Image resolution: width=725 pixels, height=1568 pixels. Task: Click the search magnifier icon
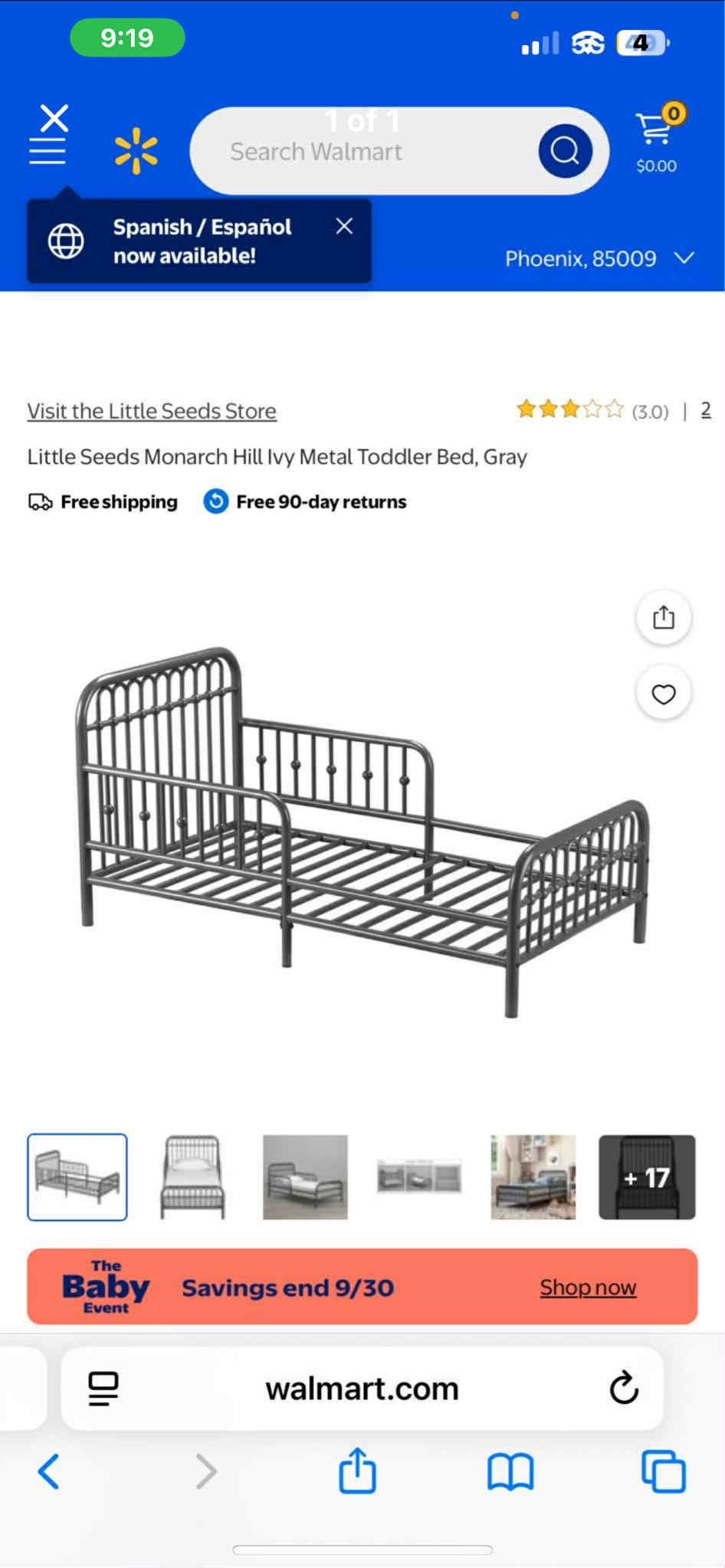click(565, 149)
